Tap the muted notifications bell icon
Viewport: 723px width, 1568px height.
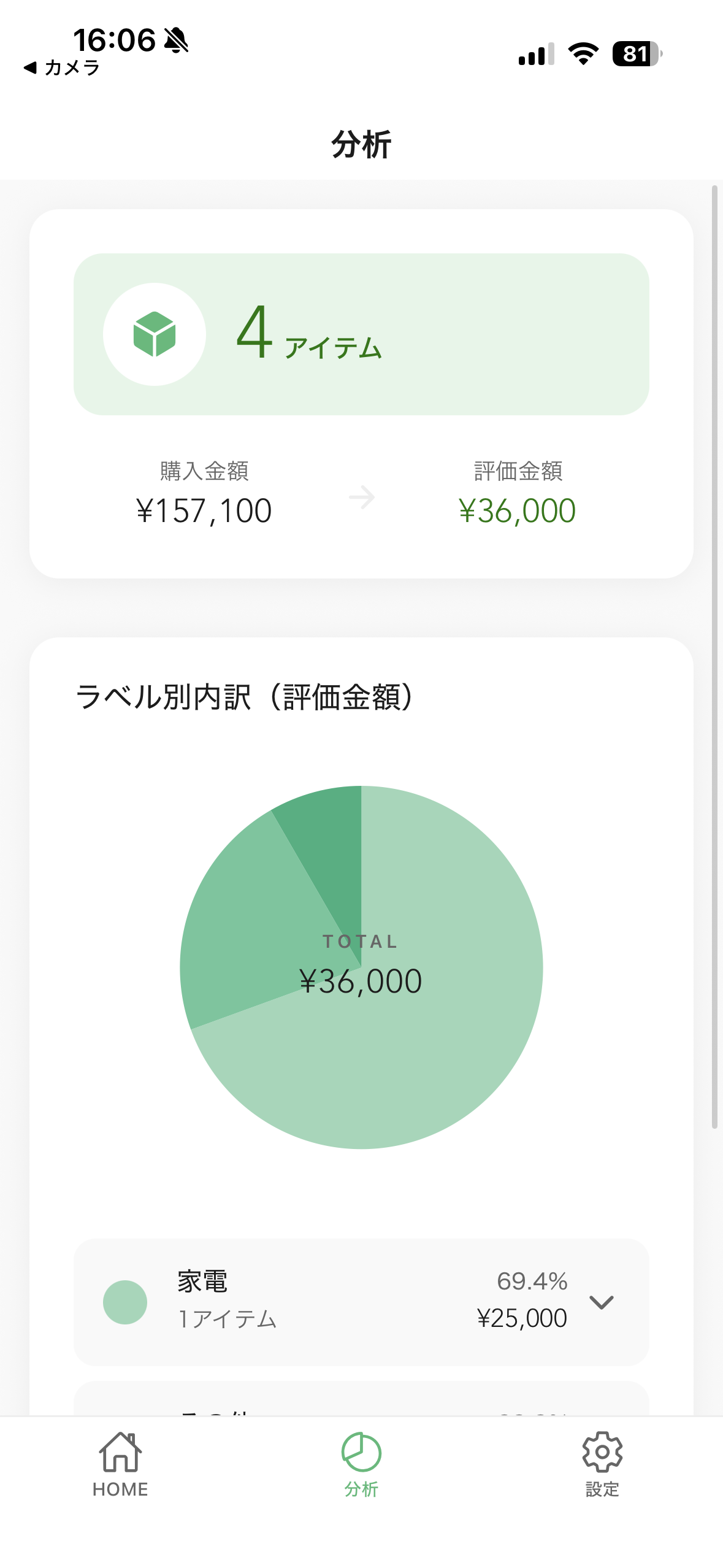[175, 41]
